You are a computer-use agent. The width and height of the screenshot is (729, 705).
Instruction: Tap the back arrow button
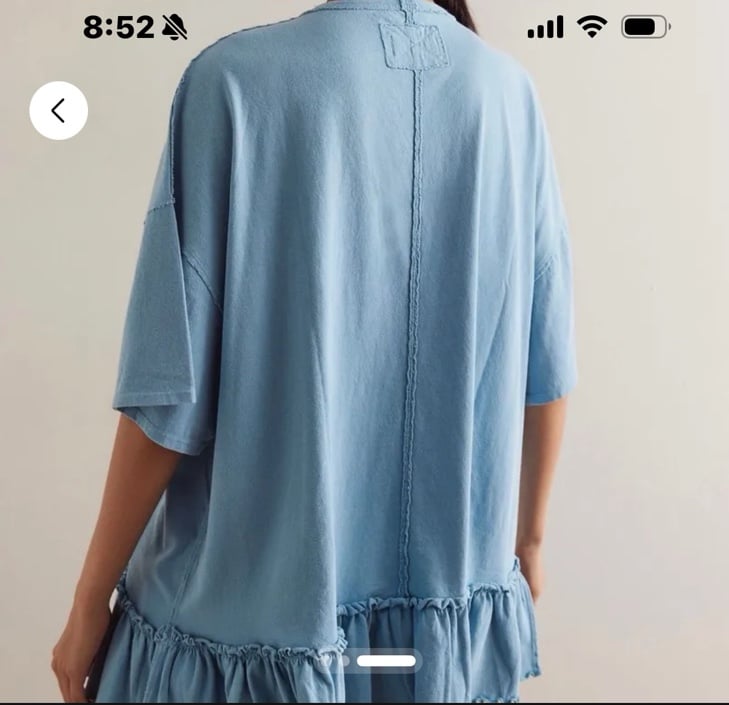pyautogui.click(x=58, y=110)
